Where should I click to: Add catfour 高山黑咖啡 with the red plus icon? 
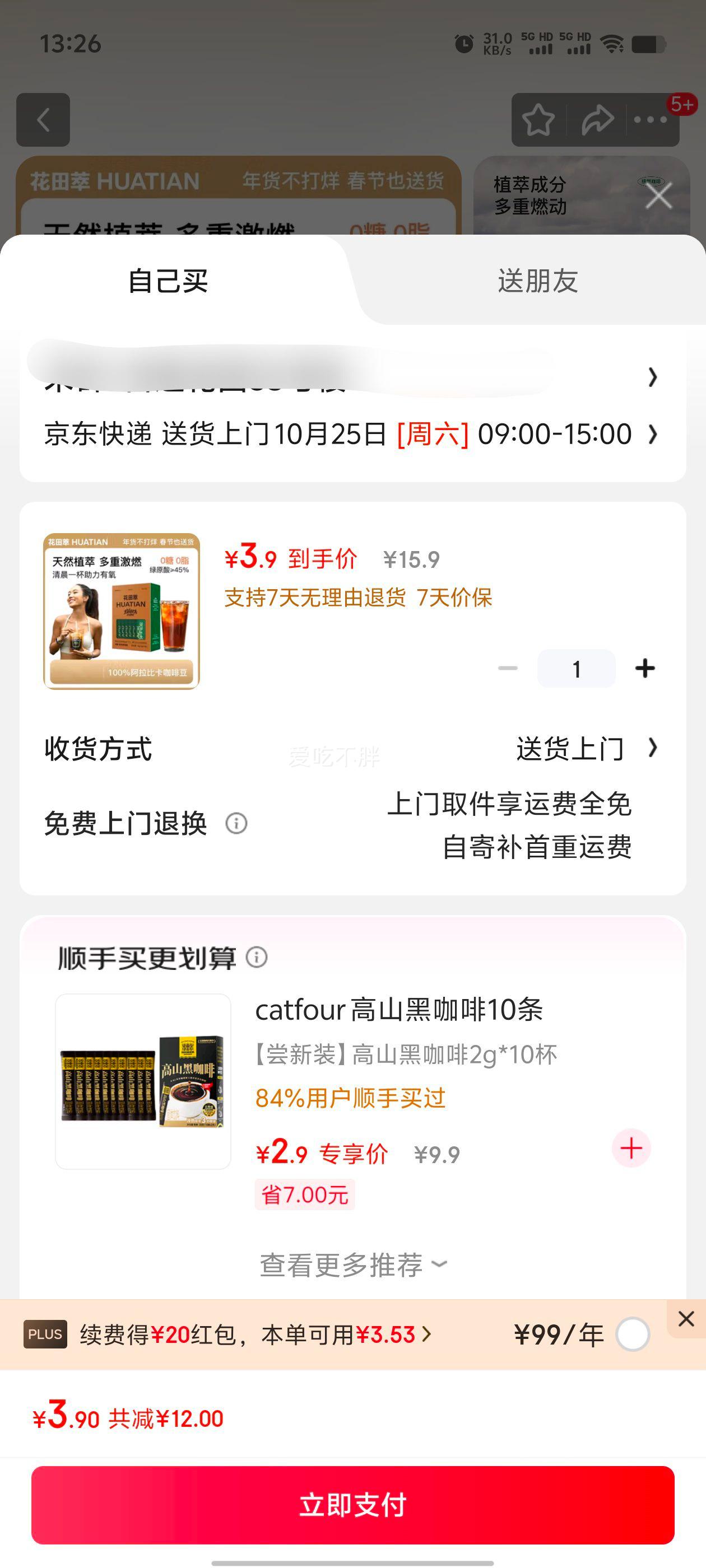[x=630, y=1147]
